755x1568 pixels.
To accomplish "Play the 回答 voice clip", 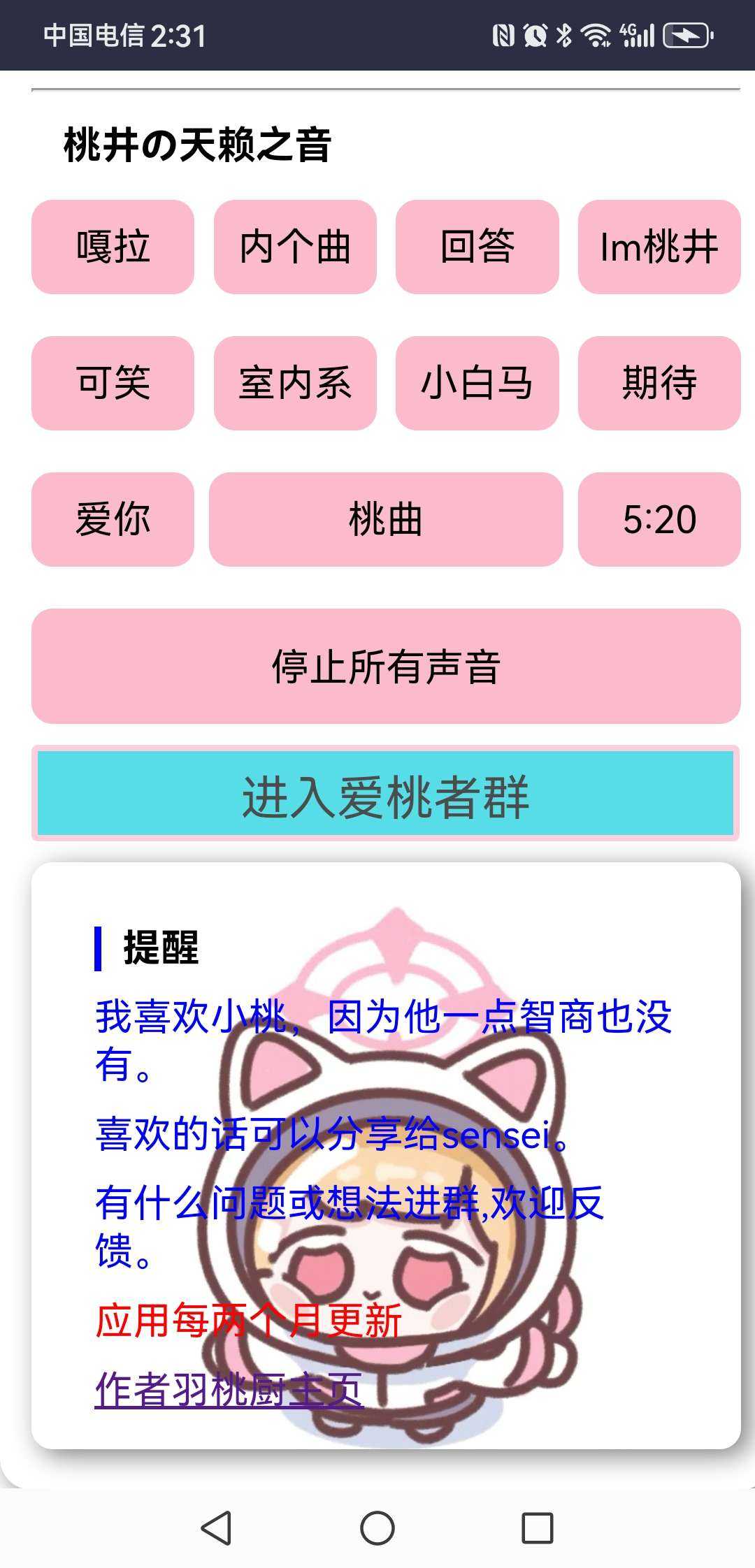I will click(477, 247).
